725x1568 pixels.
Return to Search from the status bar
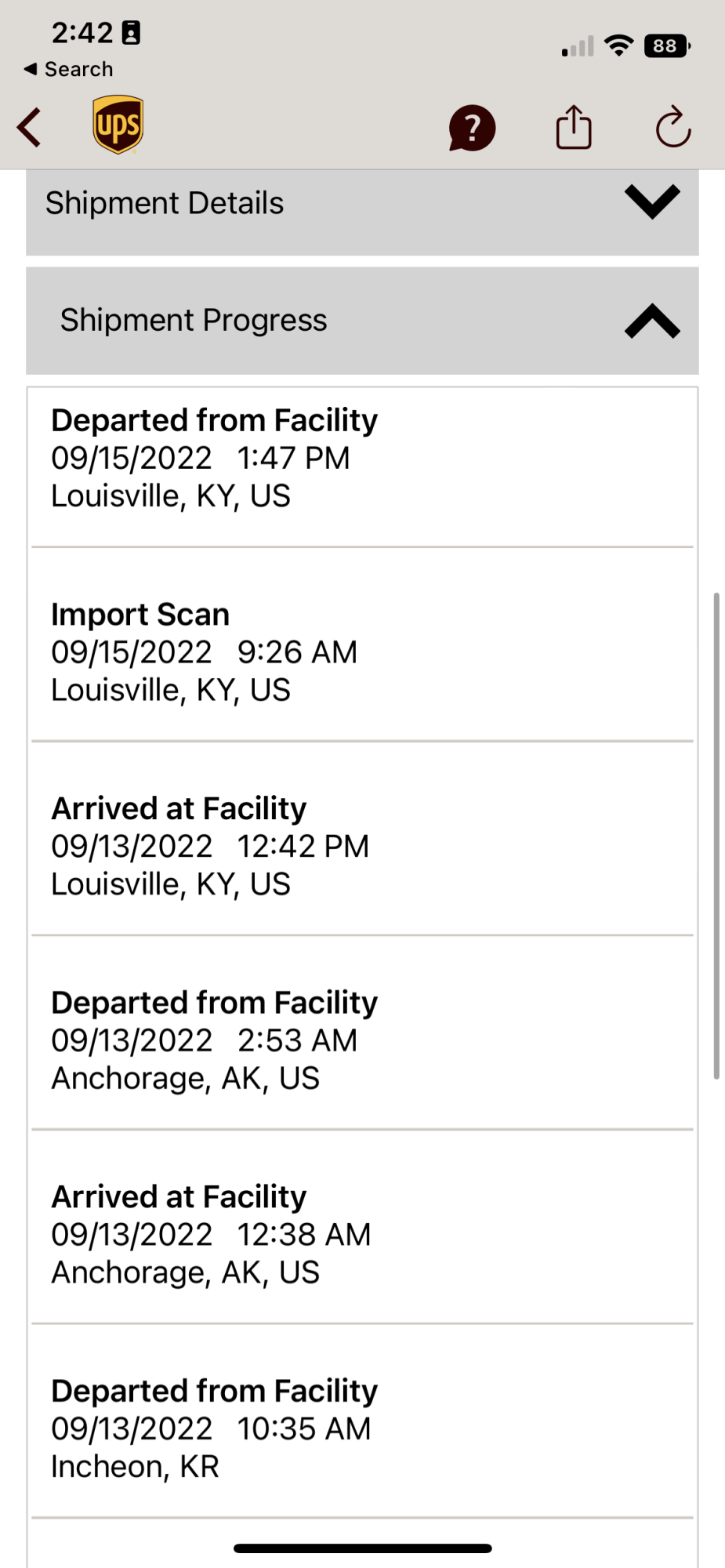coord(69,69)
